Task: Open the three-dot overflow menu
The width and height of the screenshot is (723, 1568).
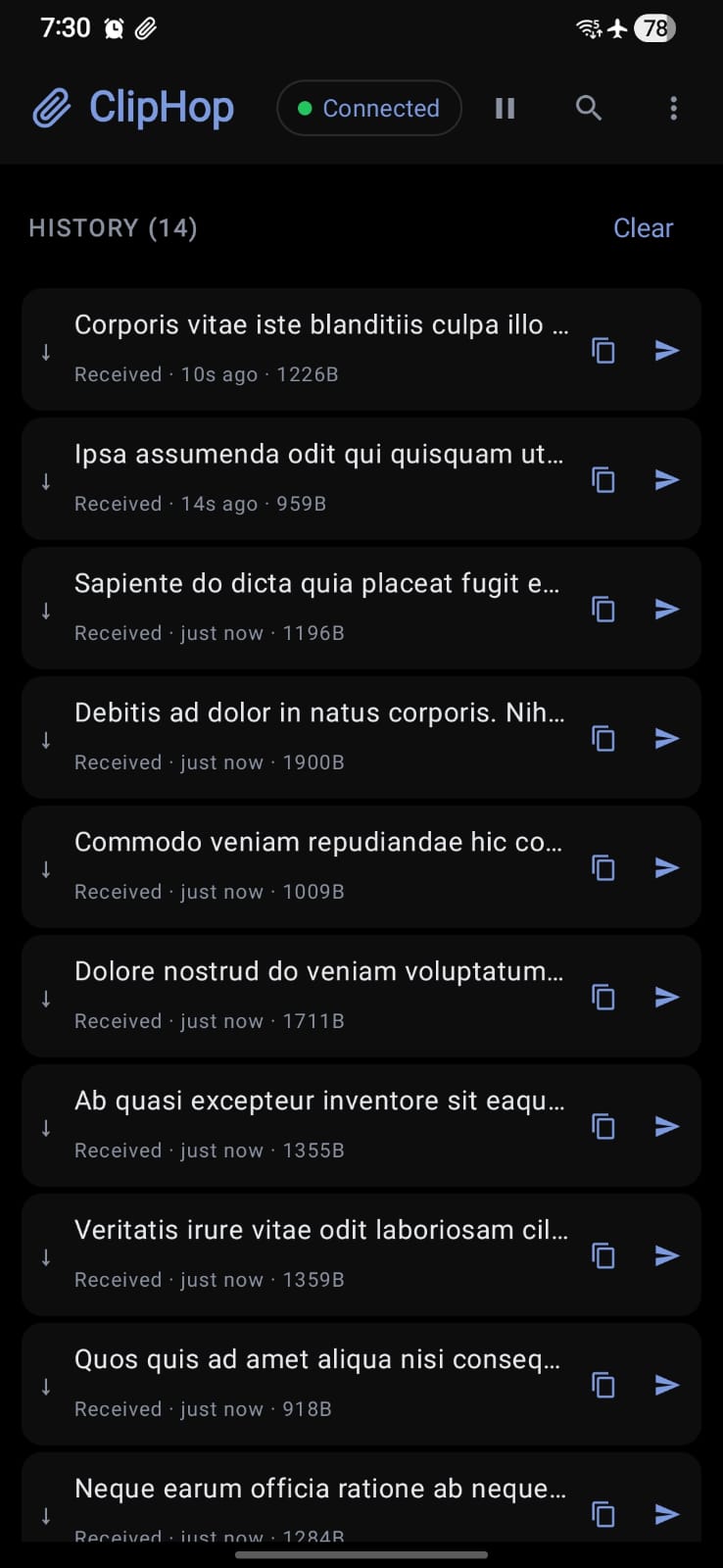Action: 673,108
